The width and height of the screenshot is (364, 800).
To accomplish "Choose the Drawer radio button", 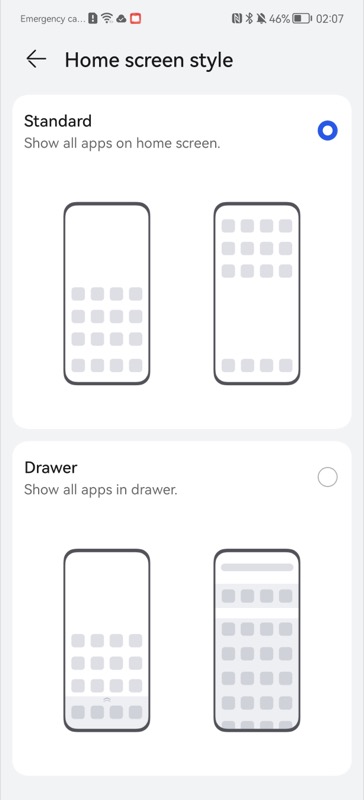I will coord(327,478).
